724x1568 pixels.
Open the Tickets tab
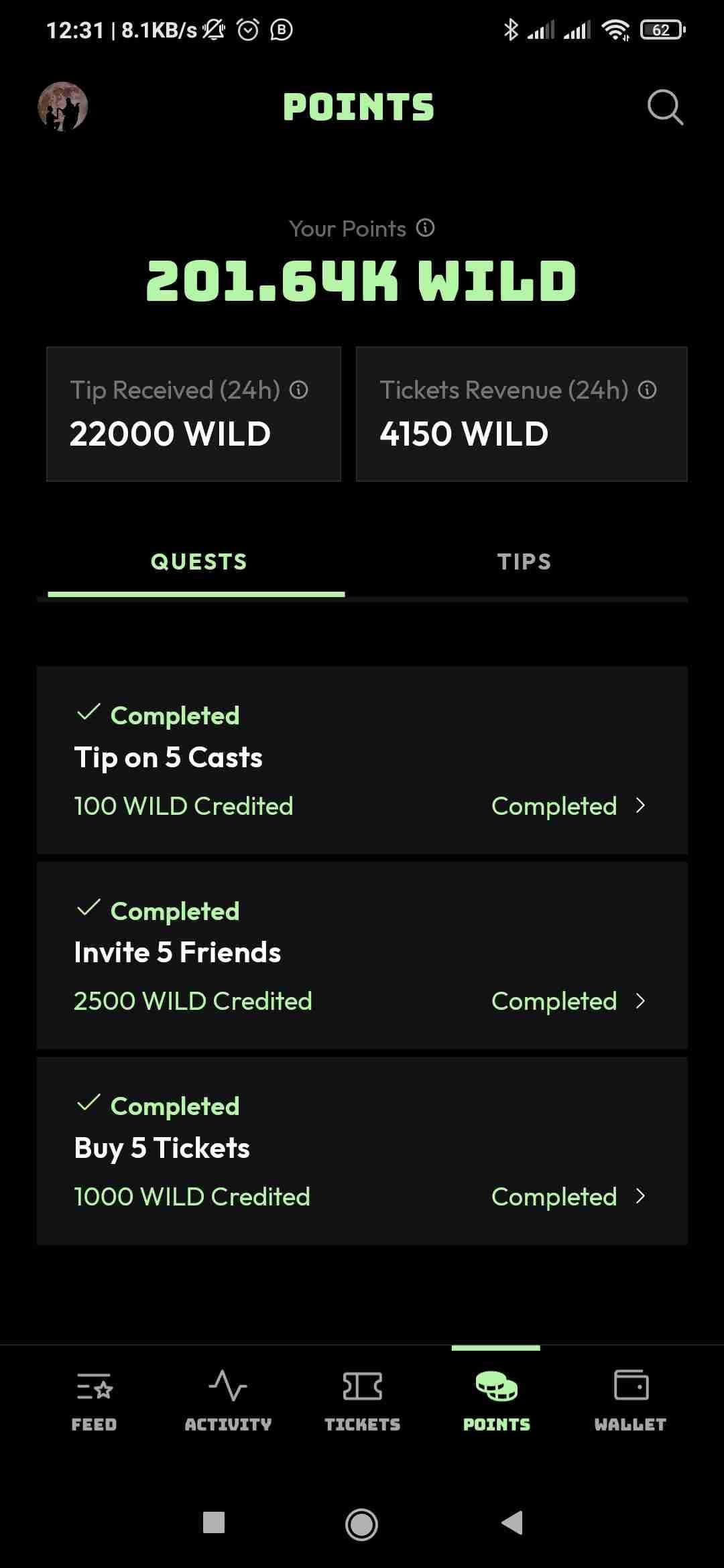(x=362, y=1399)
